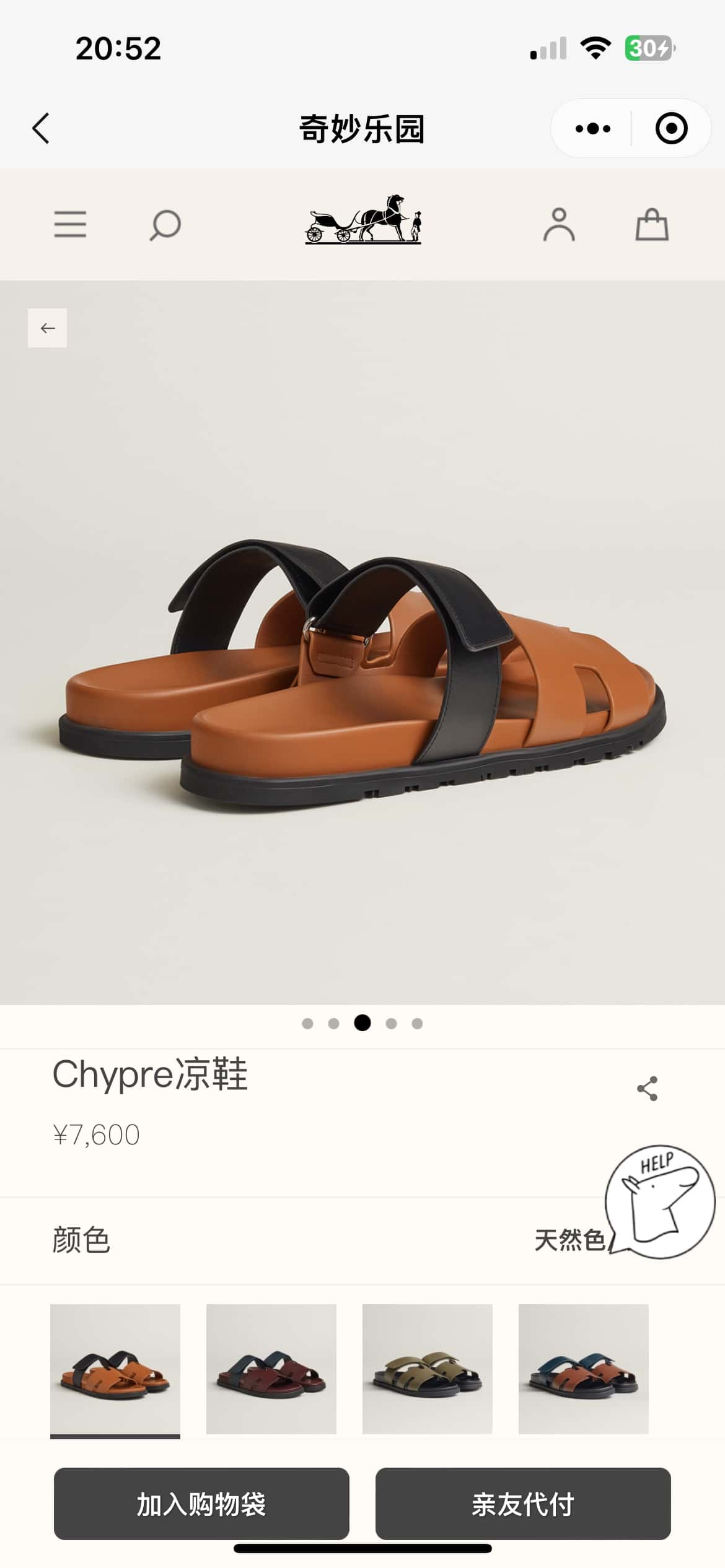Image resolution: width=725 pixels, height=1568 pixels.
Task: Open the mini program more options menu
Action: pos(592,129)
